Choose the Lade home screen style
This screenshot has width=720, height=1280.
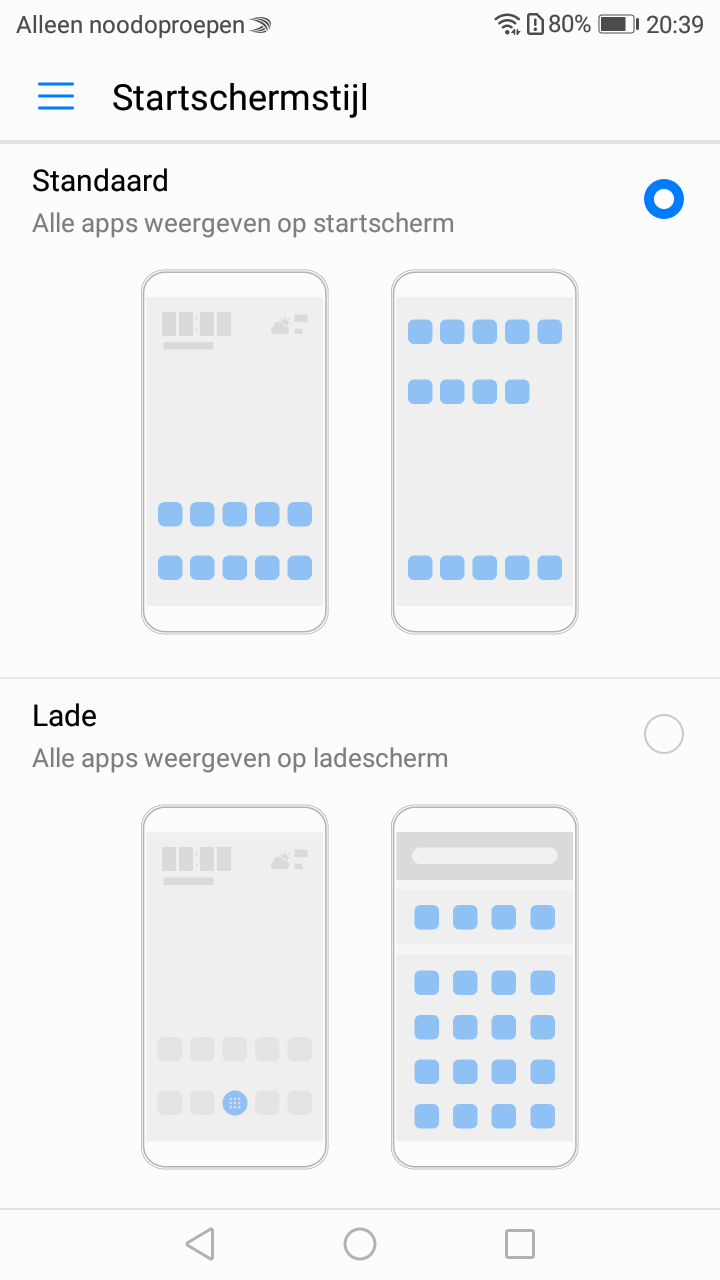(x=664, y=734)
